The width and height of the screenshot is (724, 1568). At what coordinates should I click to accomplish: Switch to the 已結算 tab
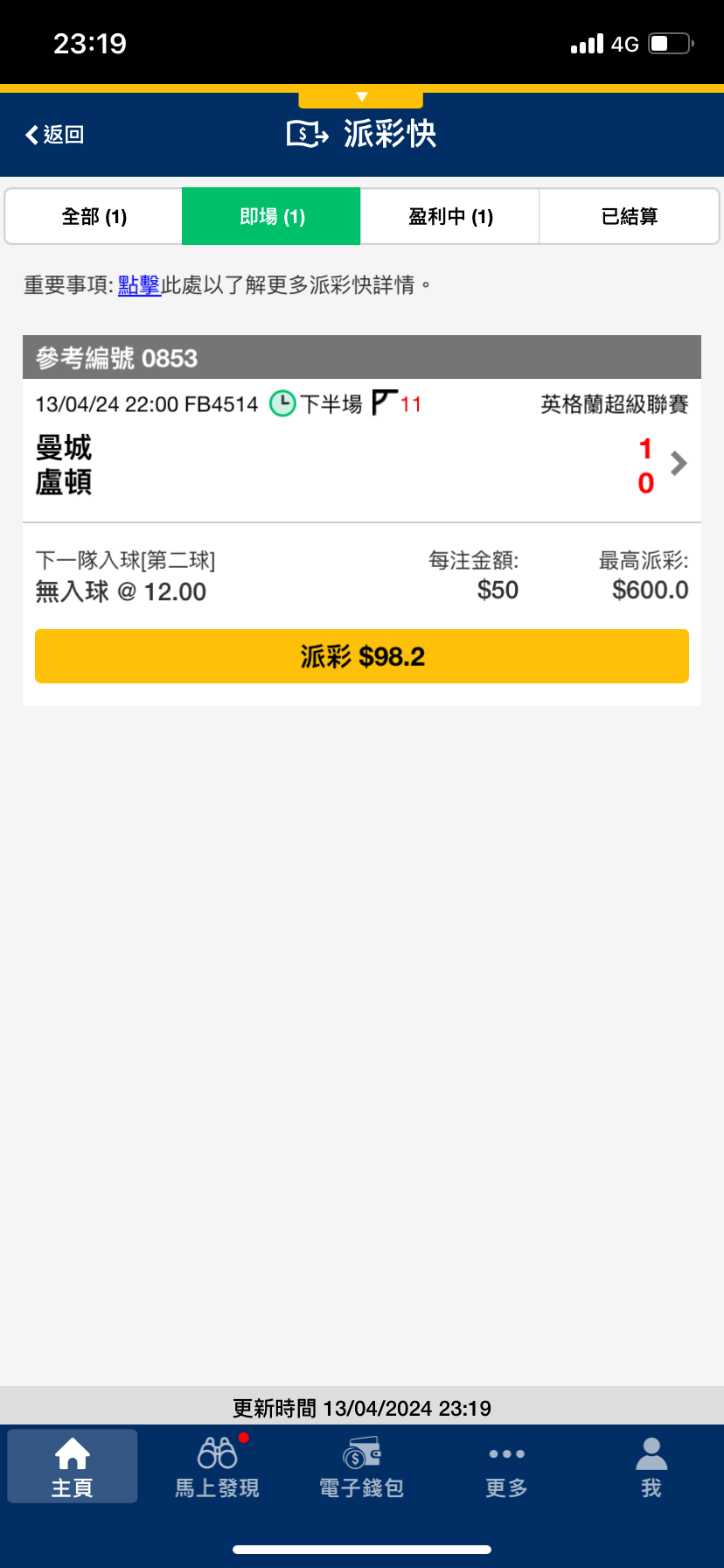630,216
